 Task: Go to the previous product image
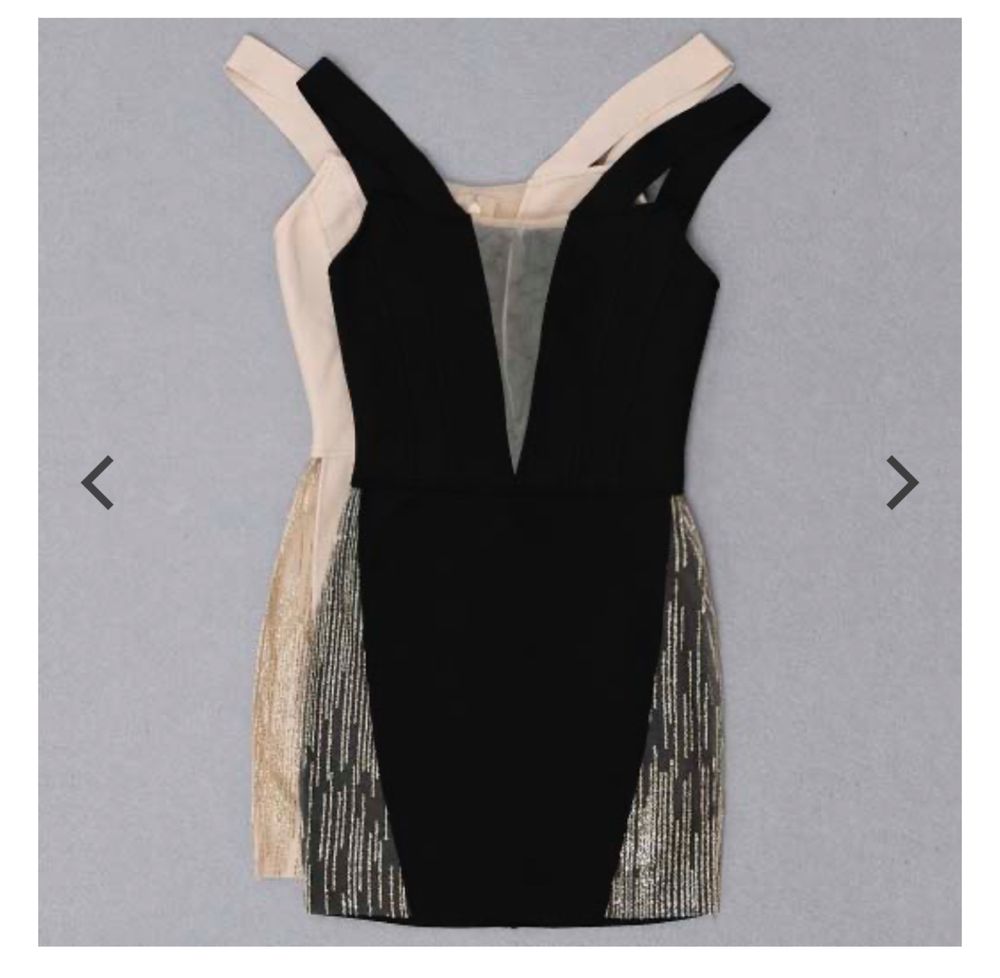(97, 483)
